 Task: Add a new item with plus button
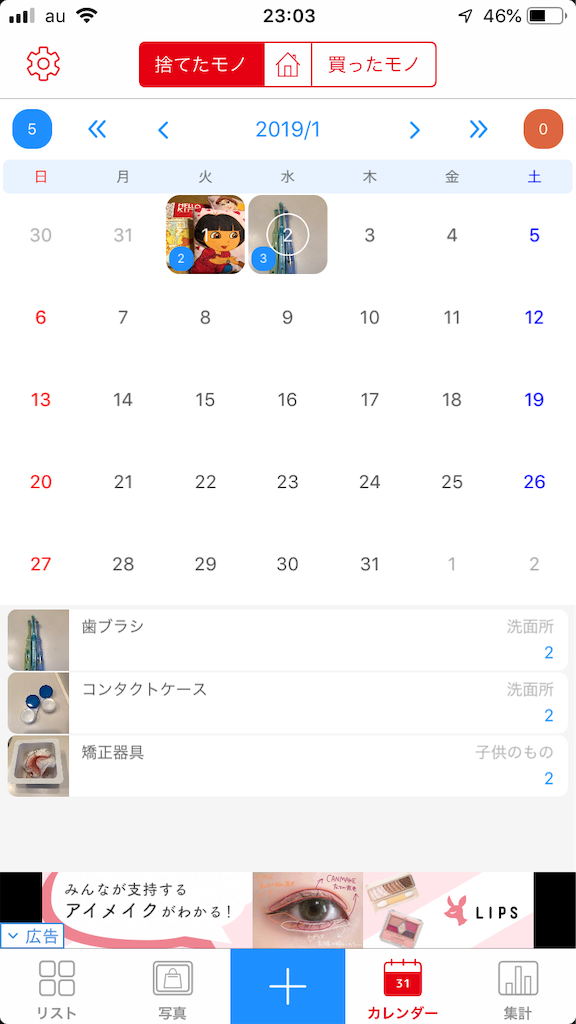pos(287,986)
